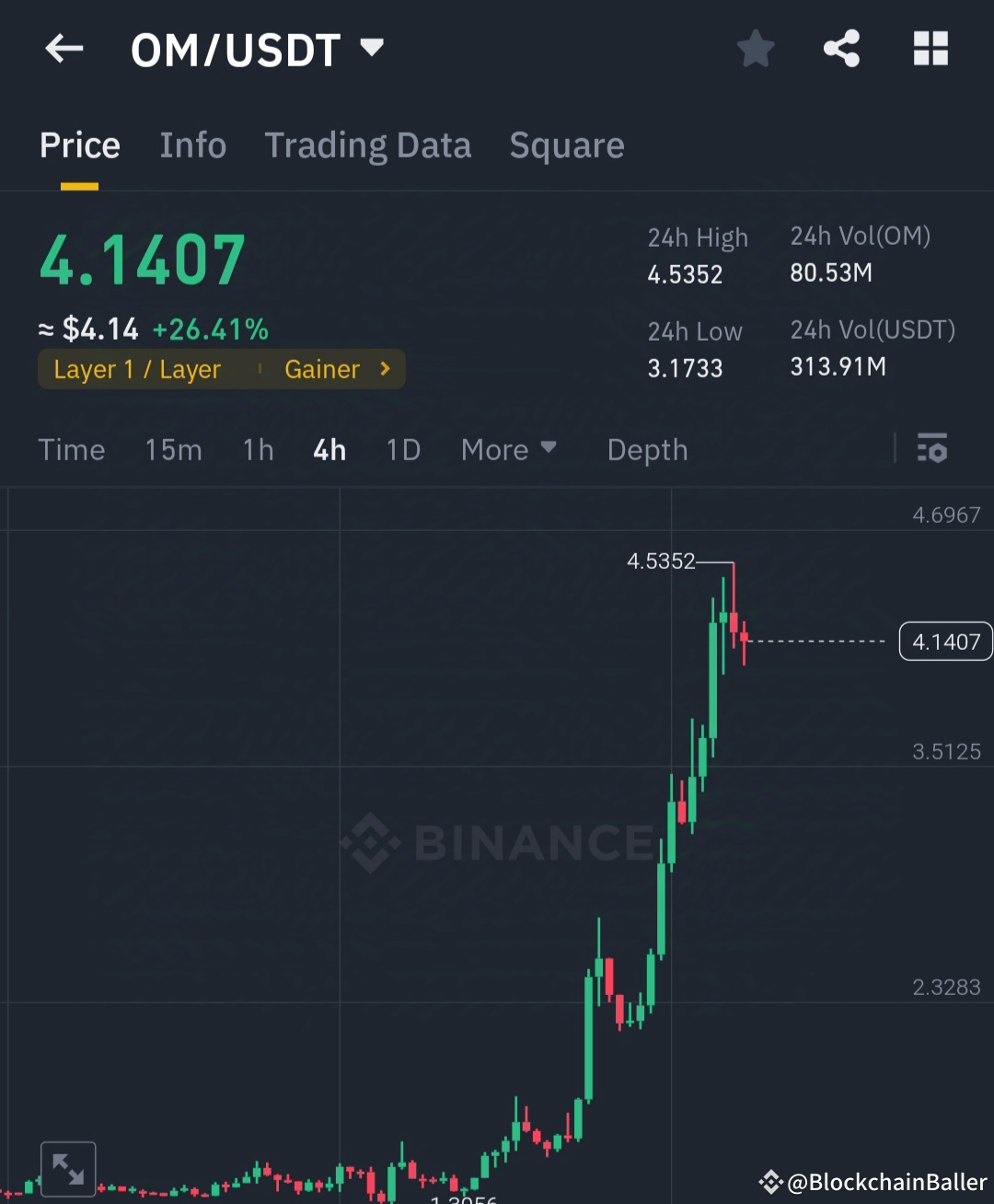This screenshot has width=994, height=1204.
Task: Expand the Gainer tag arrow
Action: click(x=384, y=368)
